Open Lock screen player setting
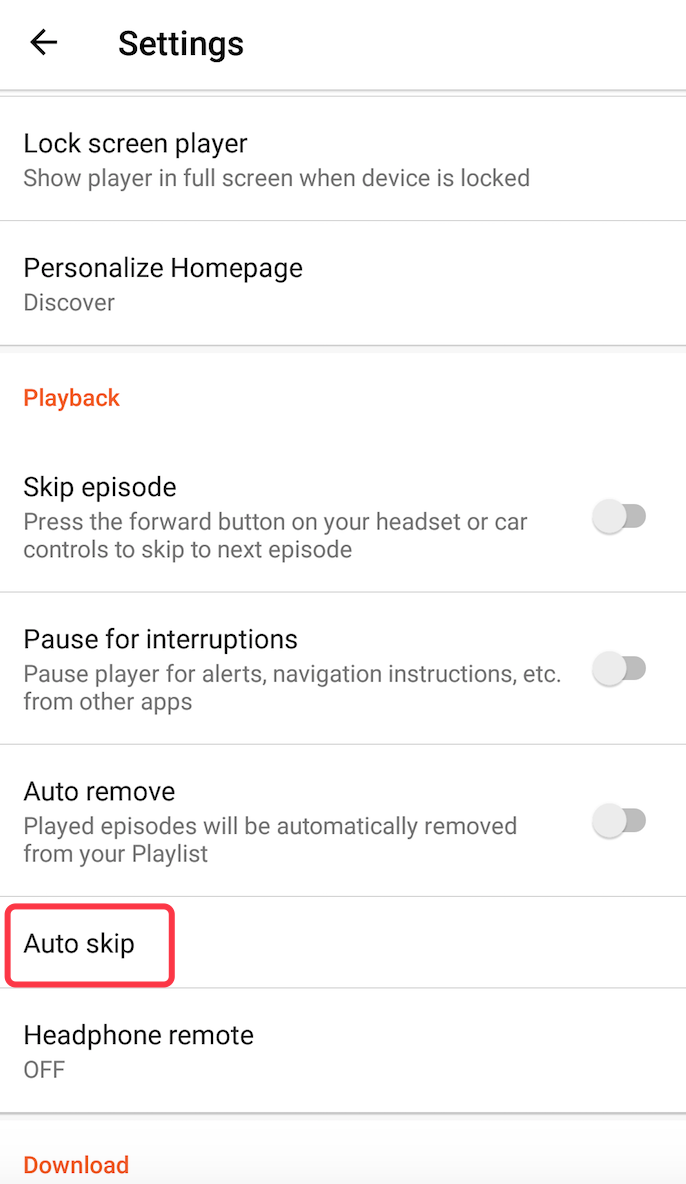The image size is (686, 1184). coord(276,160)
